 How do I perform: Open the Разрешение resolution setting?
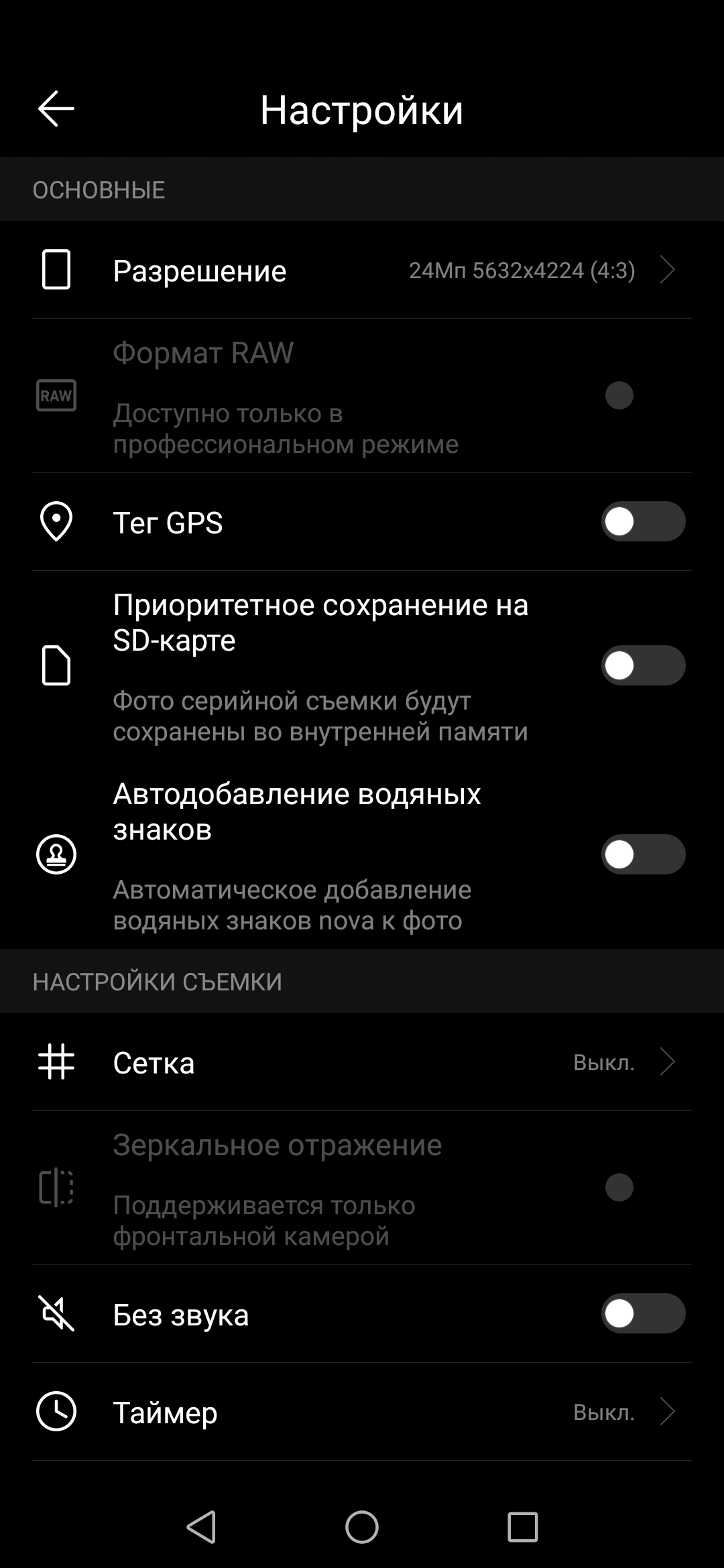[x=362, y=271]
